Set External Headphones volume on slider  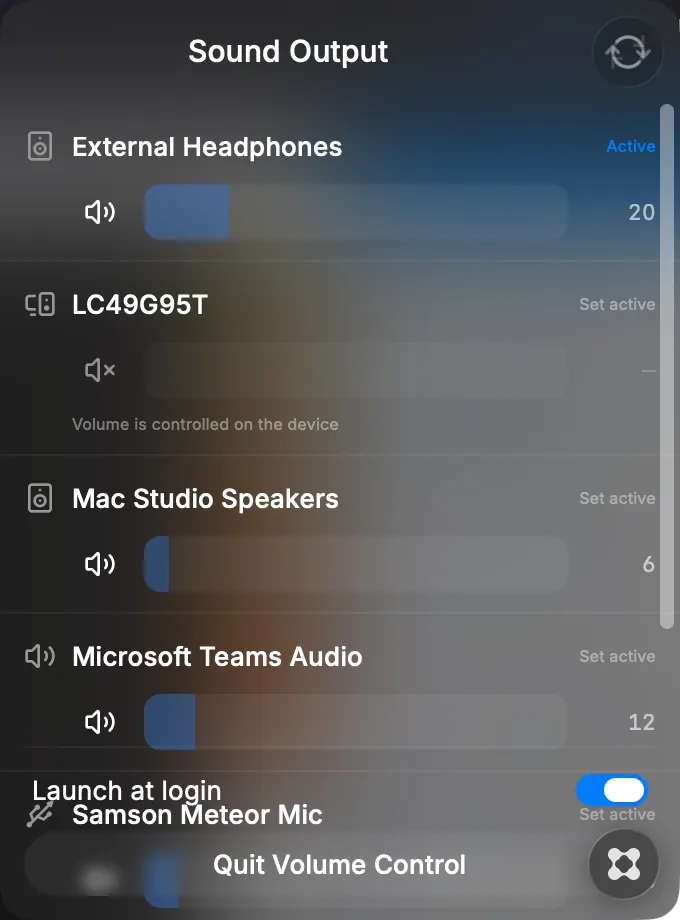tap(356, 212)
